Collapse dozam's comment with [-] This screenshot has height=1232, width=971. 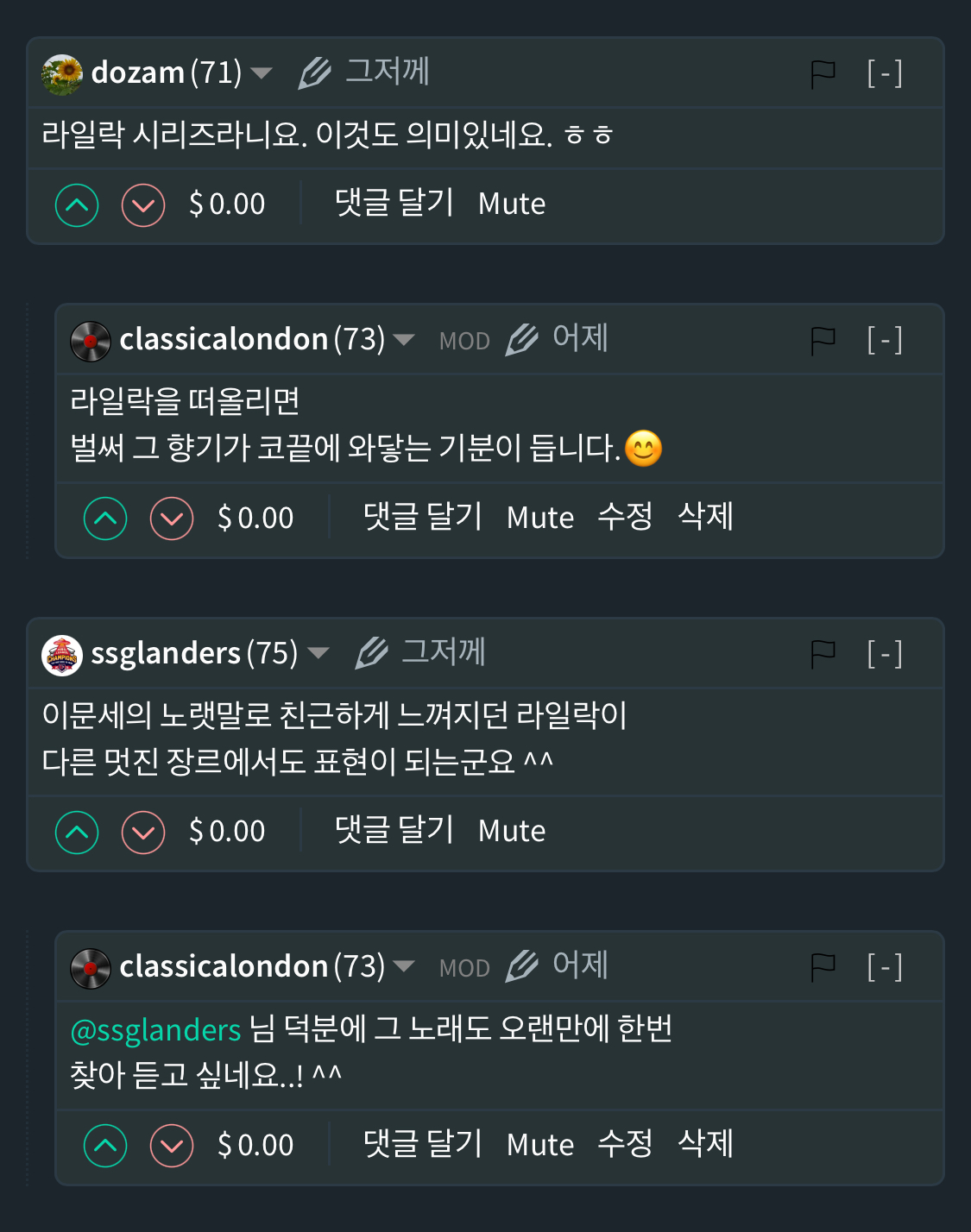tap(885, 74)
